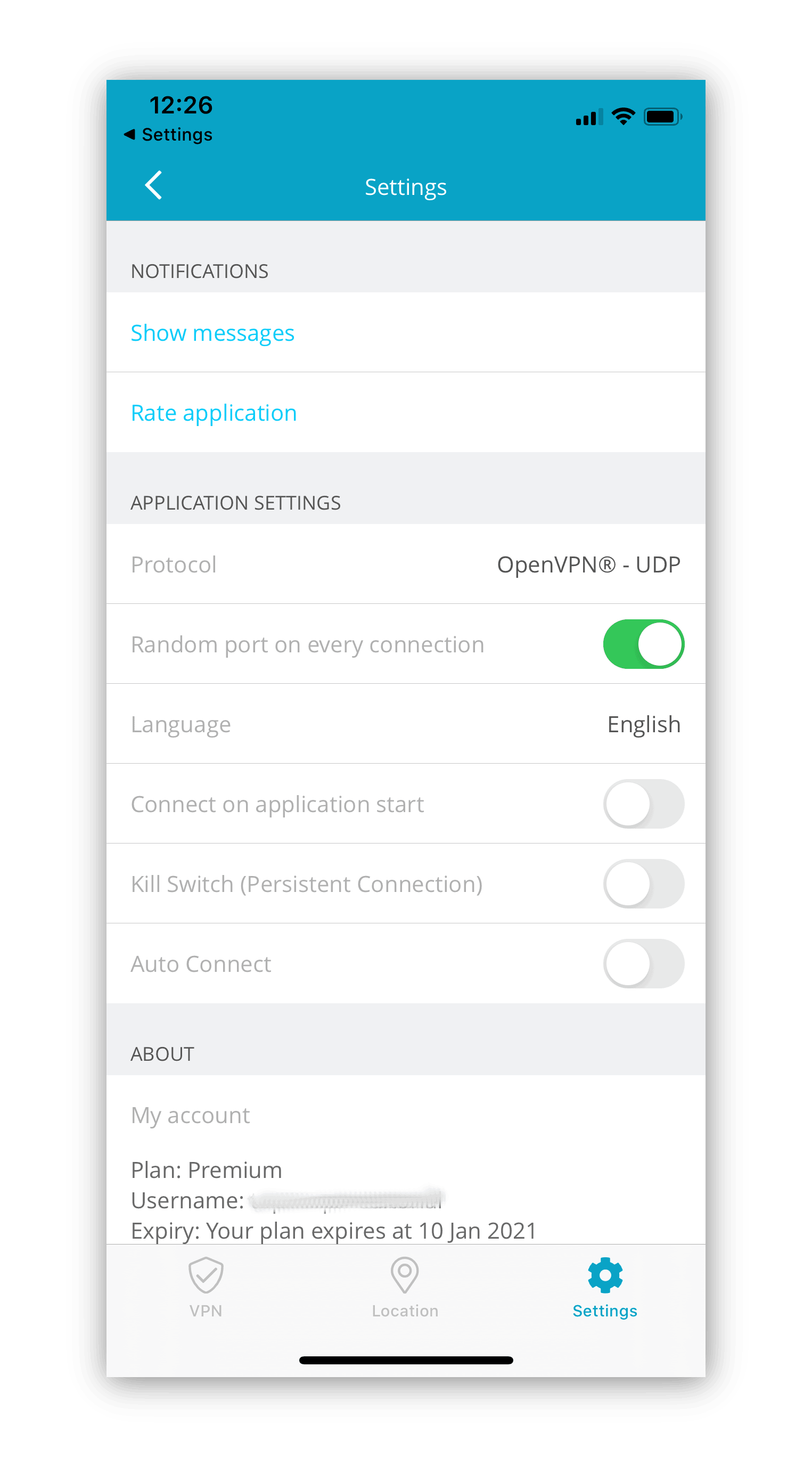Select the Settings tab
The image size is (812, 1457).
point(604,1287)
